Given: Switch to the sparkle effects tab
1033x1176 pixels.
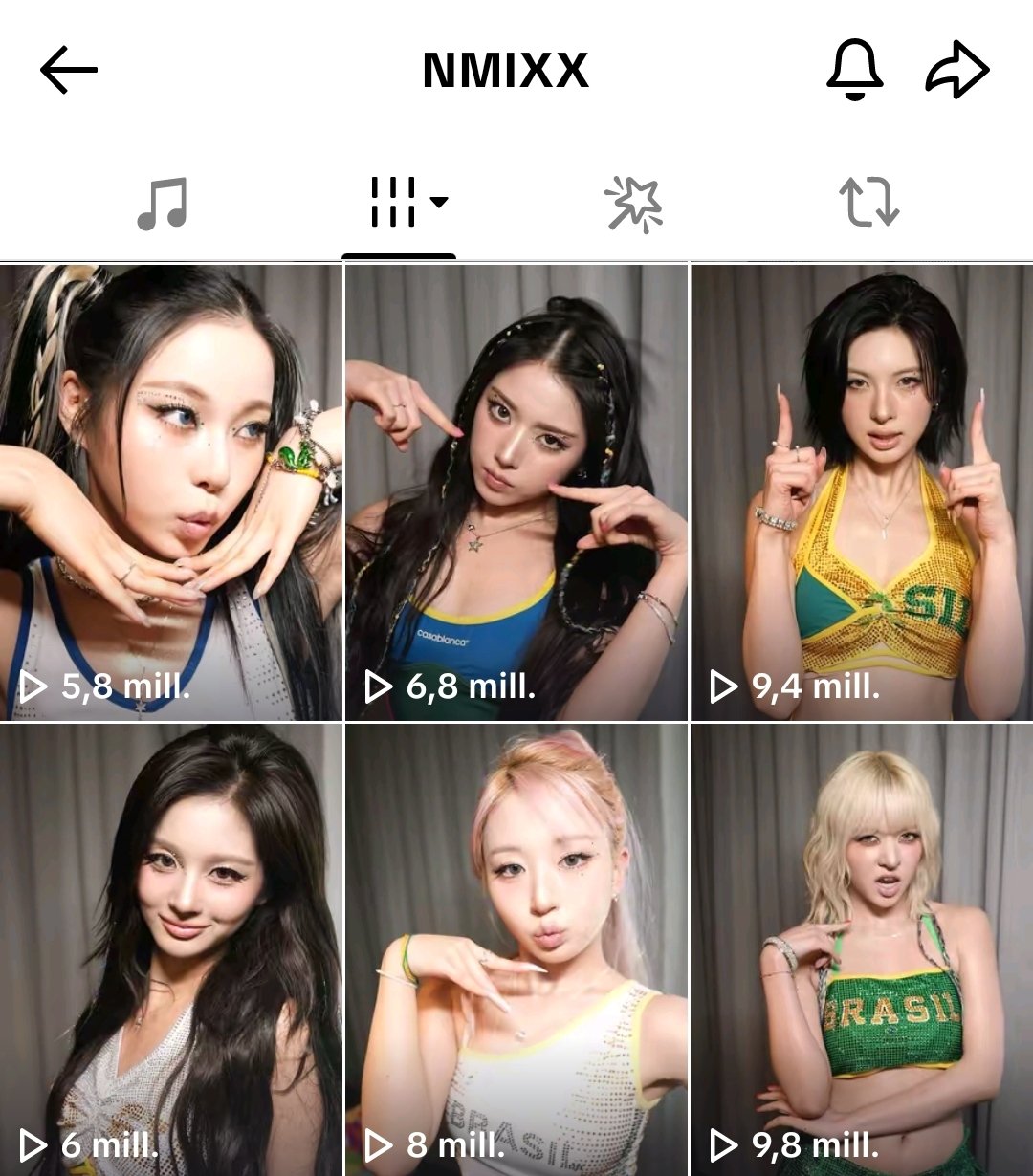Looking at the screenshot, I should 633,204.
